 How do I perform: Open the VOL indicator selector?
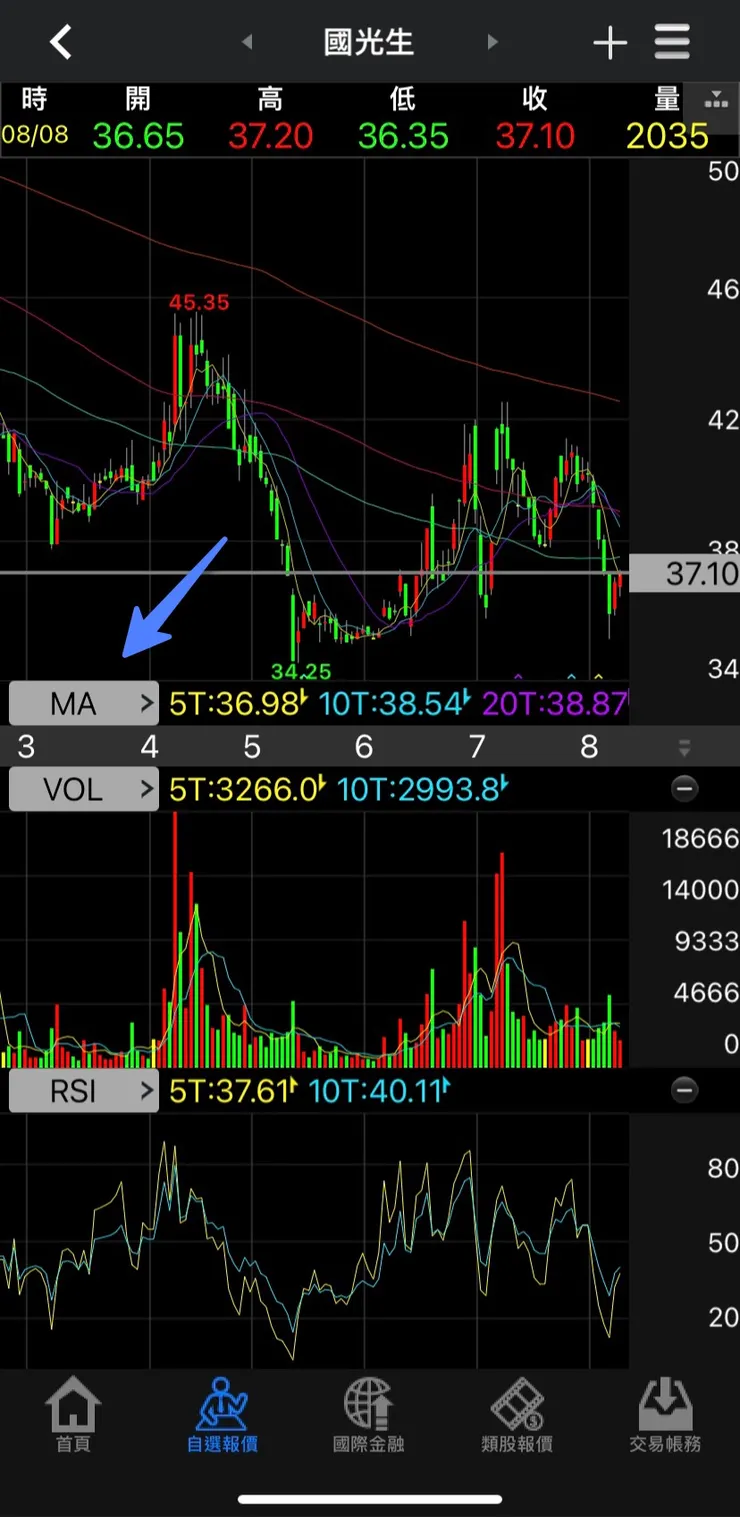[x=84, y=790]
